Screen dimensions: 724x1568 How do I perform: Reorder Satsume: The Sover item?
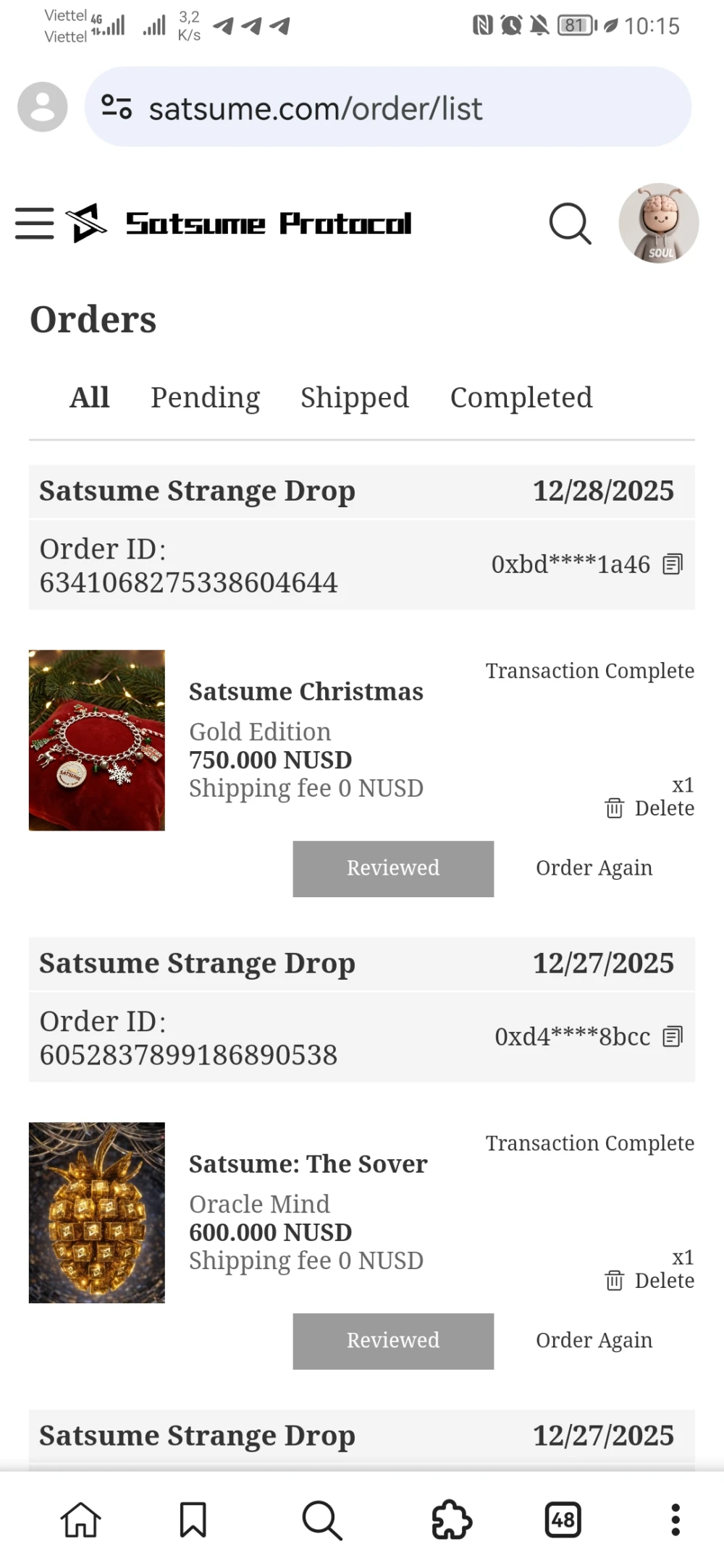coord(594,1341)
